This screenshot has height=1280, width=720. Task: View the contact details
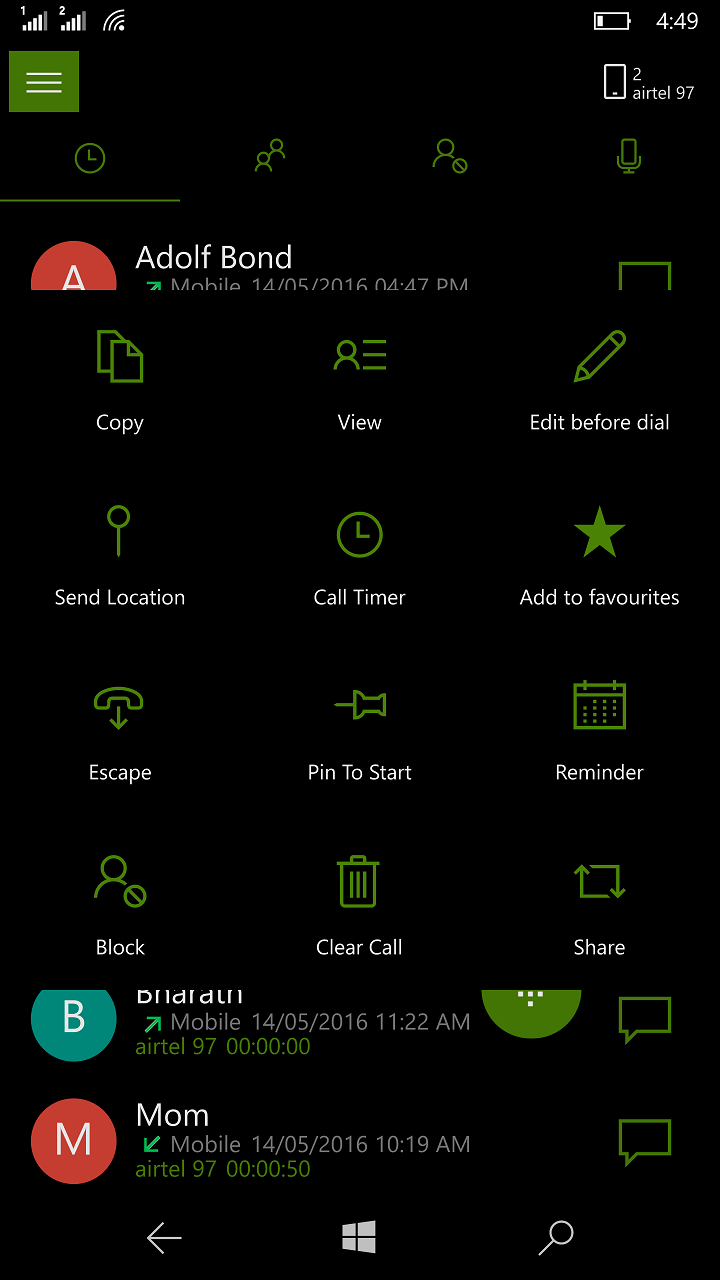click(360, 380)
